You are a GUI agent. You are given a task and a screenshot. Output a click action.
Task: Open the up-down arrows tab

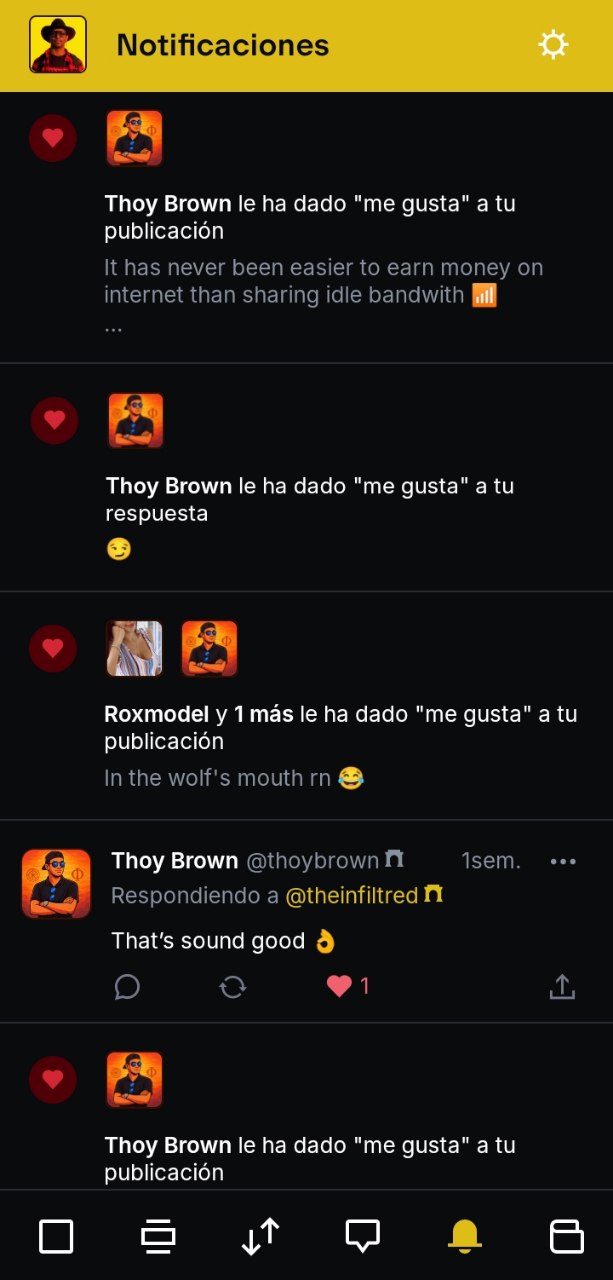coord(260,1237)
